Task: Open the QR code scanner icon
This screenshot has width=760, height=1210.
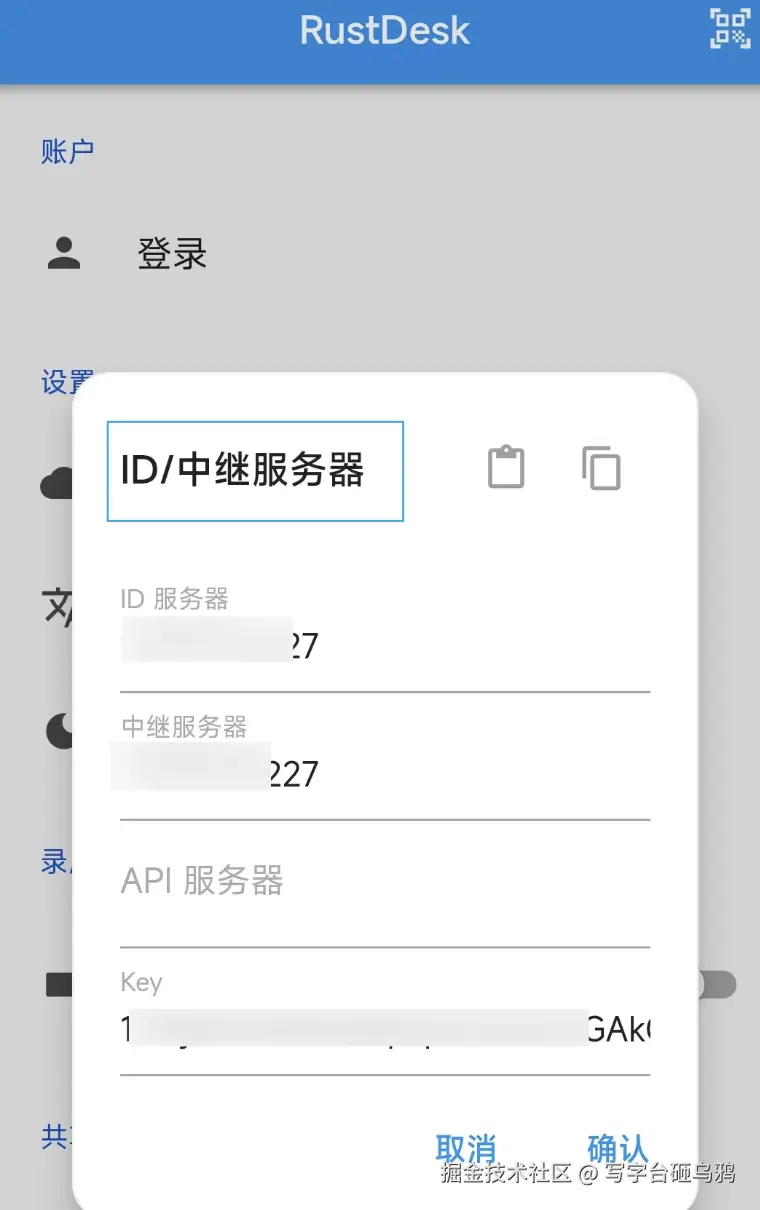Action: [730, 28]
